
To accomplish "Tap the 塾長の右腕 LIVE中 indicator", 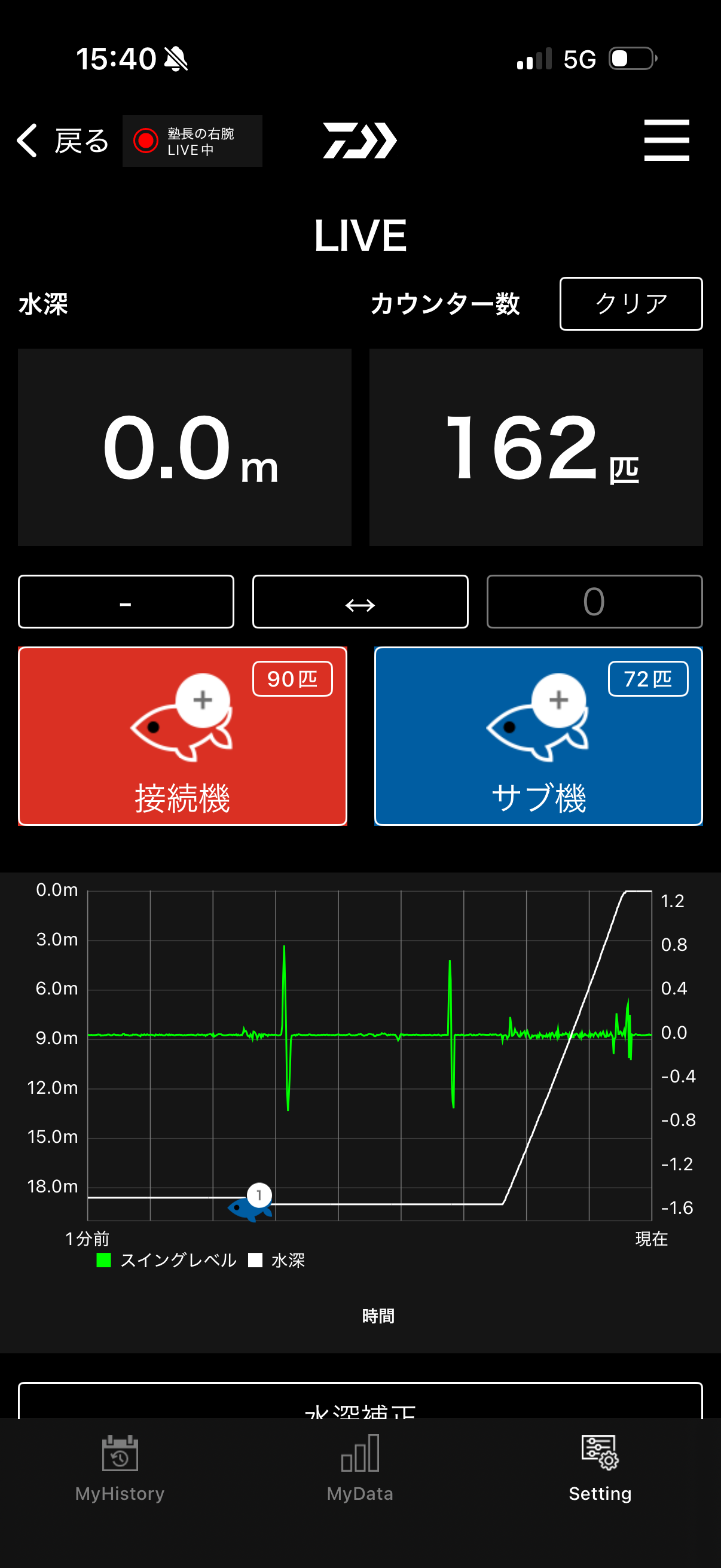I will [193, 141].
